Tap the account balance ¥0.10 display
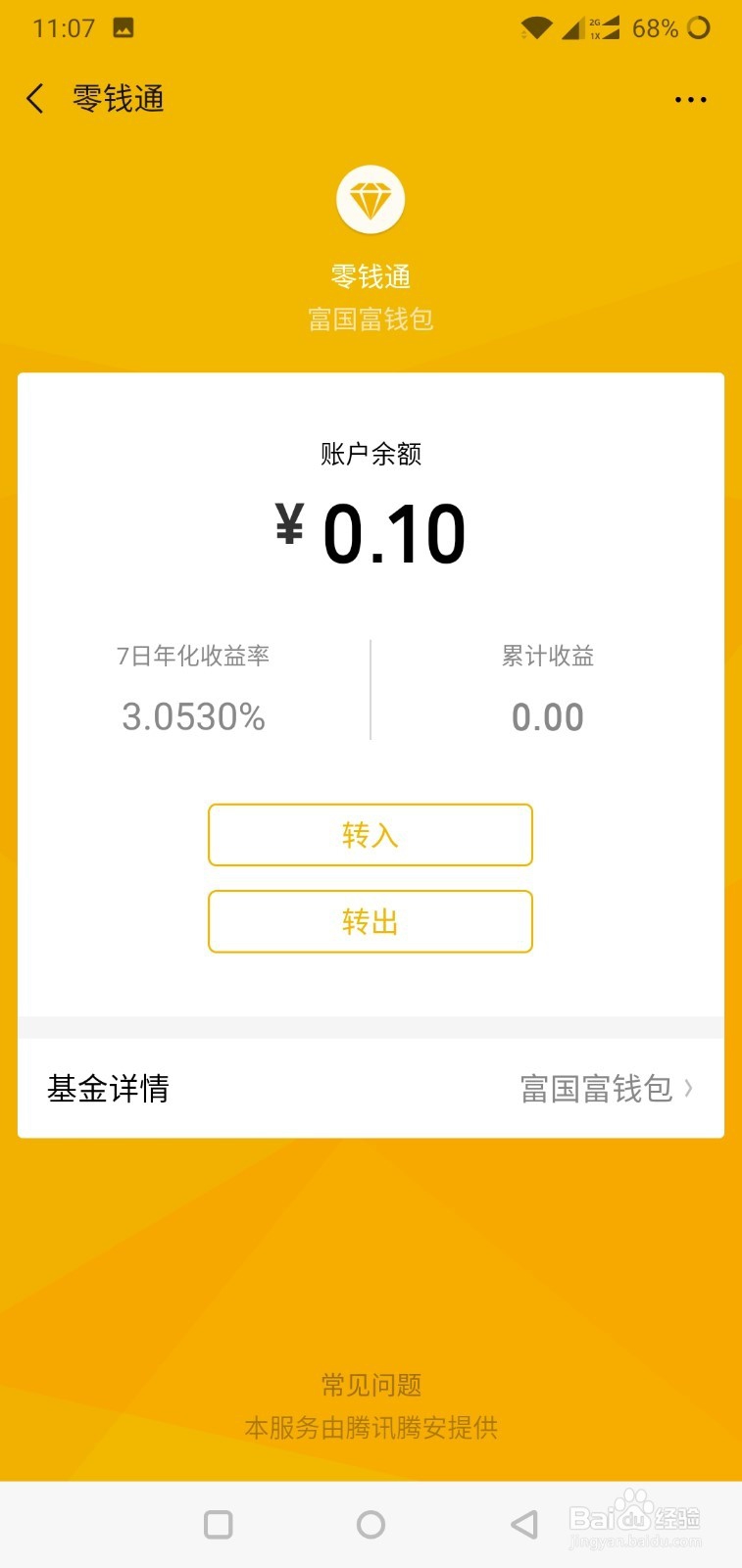This screenshot has width=742, height=1568. tap(371, 532)
